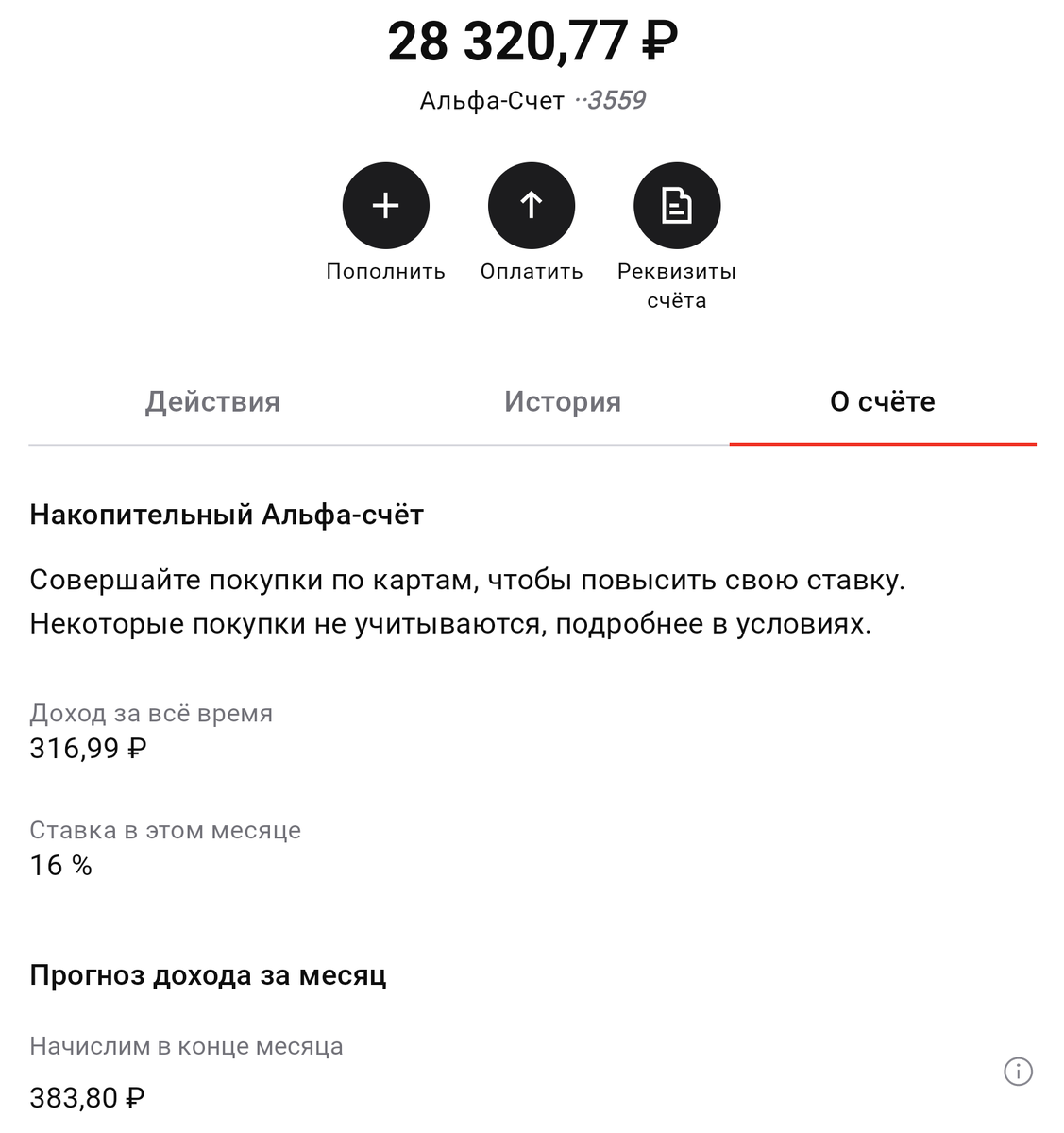The image size is (1064, 1133).
Task: Click the plus symbol inside the top-up circle
Action: click(385, 205)
